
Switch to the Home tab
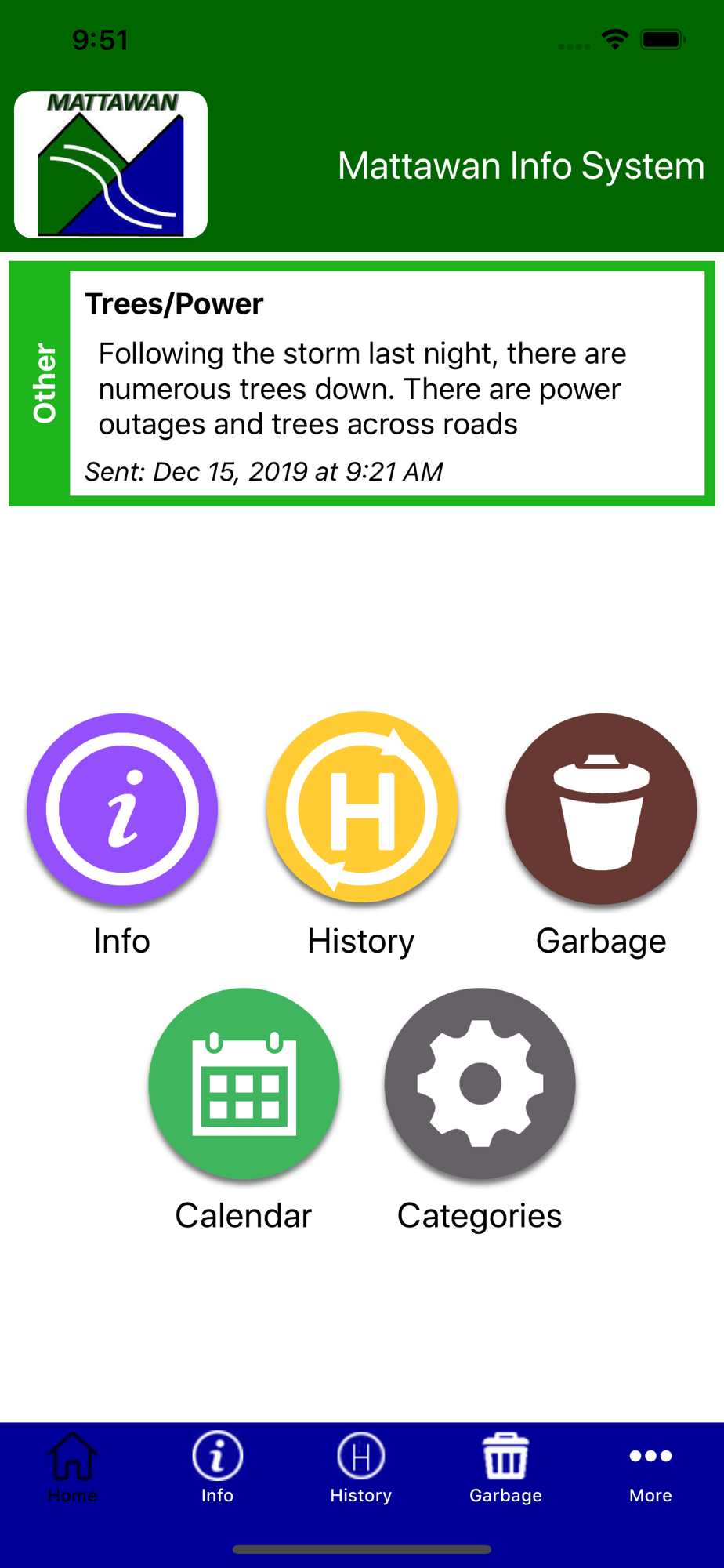click(72, 1468)
